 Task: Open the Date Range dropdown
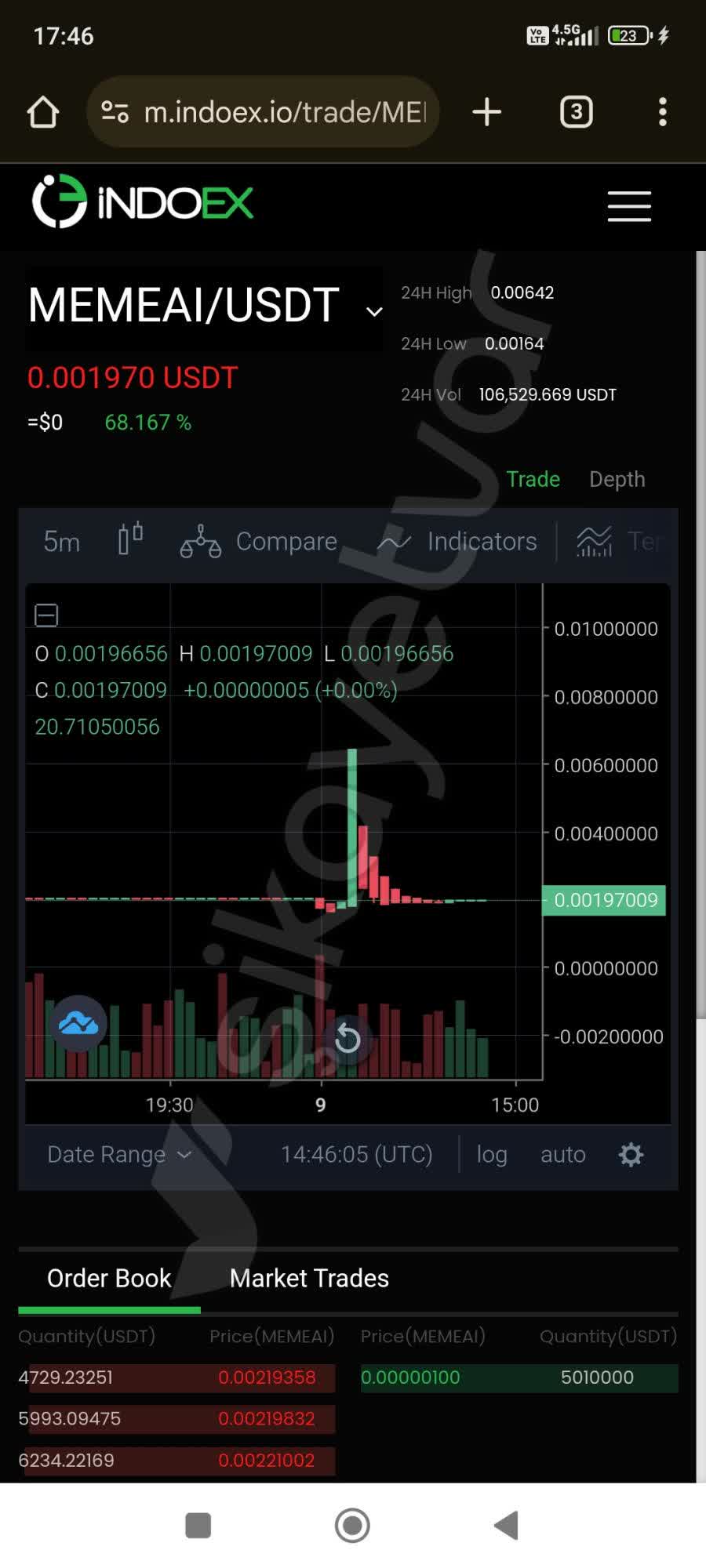coord(118,1154)
